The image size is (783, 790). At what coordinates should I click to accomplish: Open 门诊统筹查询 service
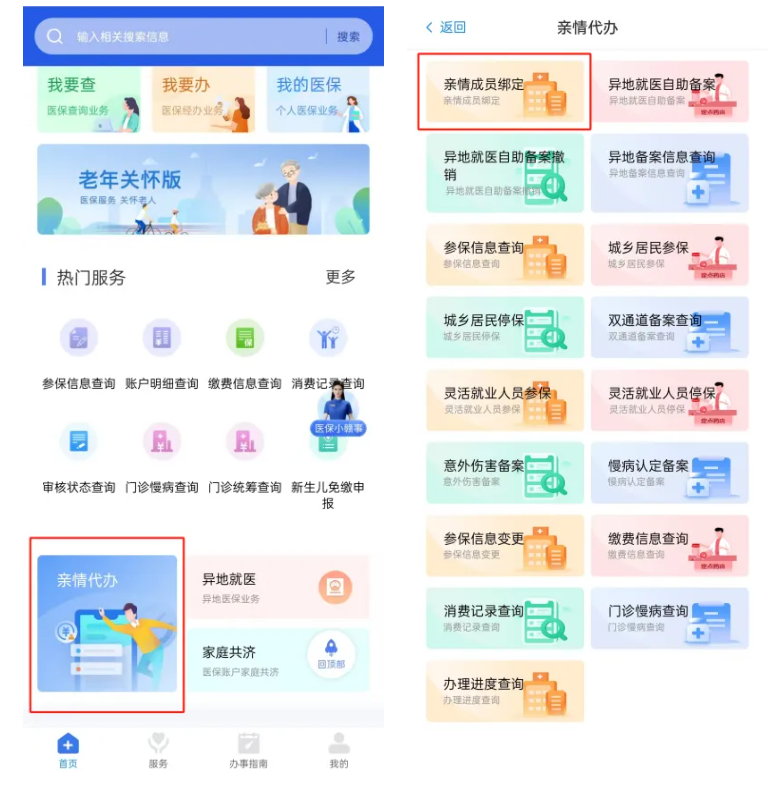coord(244,456)
